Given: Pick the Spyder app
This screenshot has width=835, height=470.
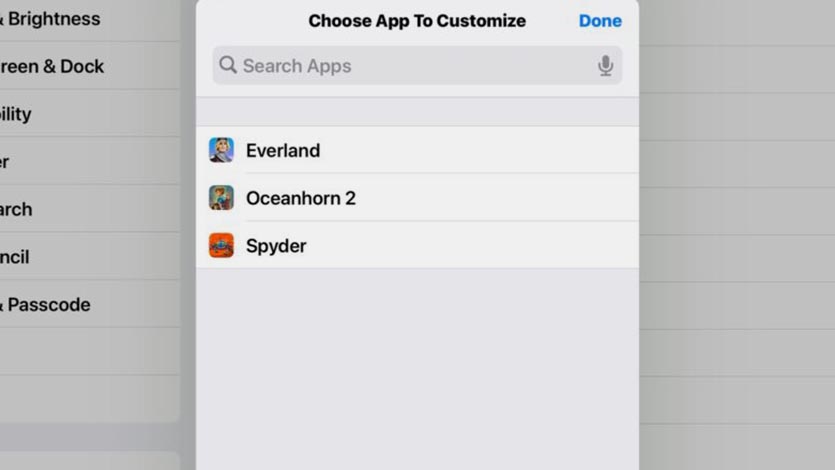Looking at the screenshot, I should click(276, 246).
